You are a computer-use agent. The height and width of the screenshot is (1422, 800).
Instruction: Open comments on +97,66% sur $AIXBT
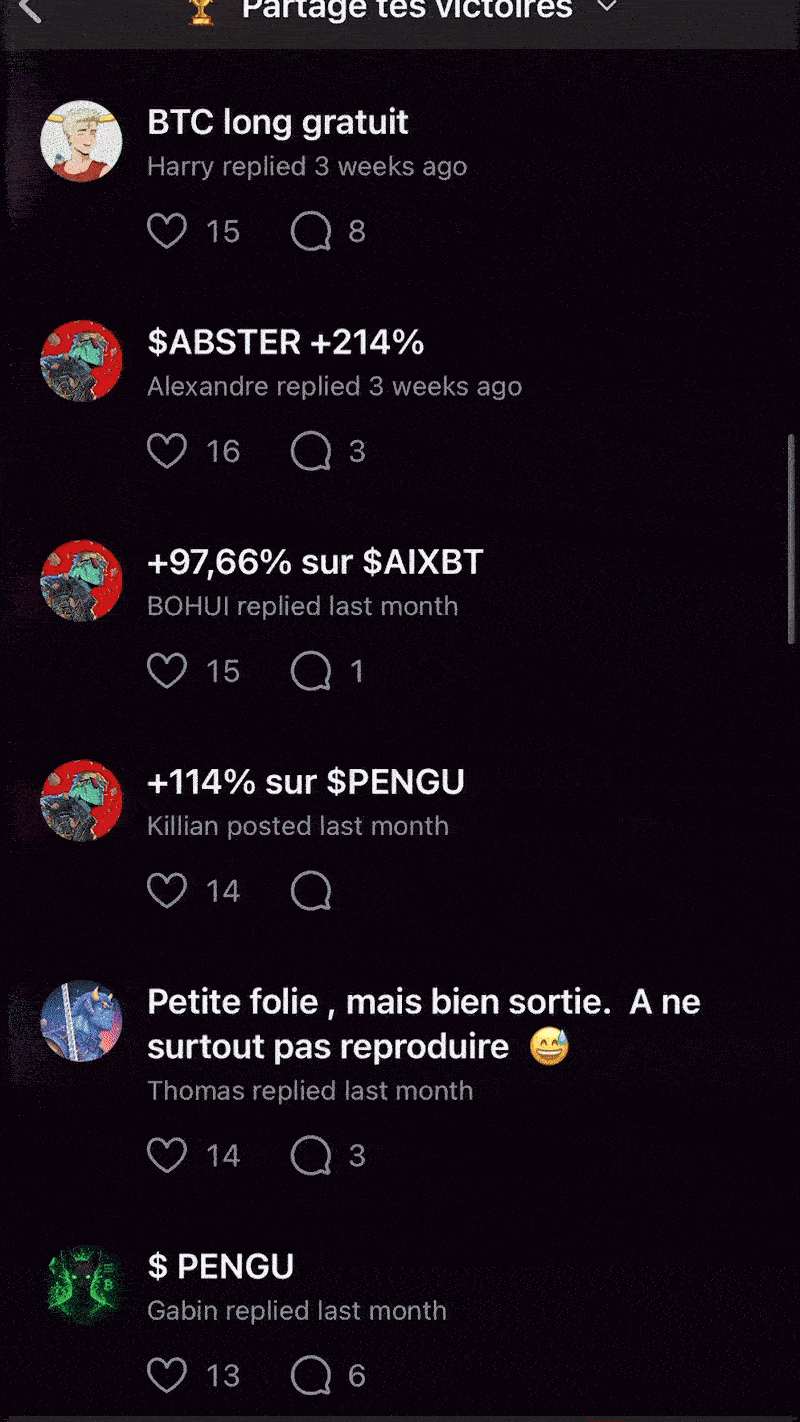(x=311, y=671)
